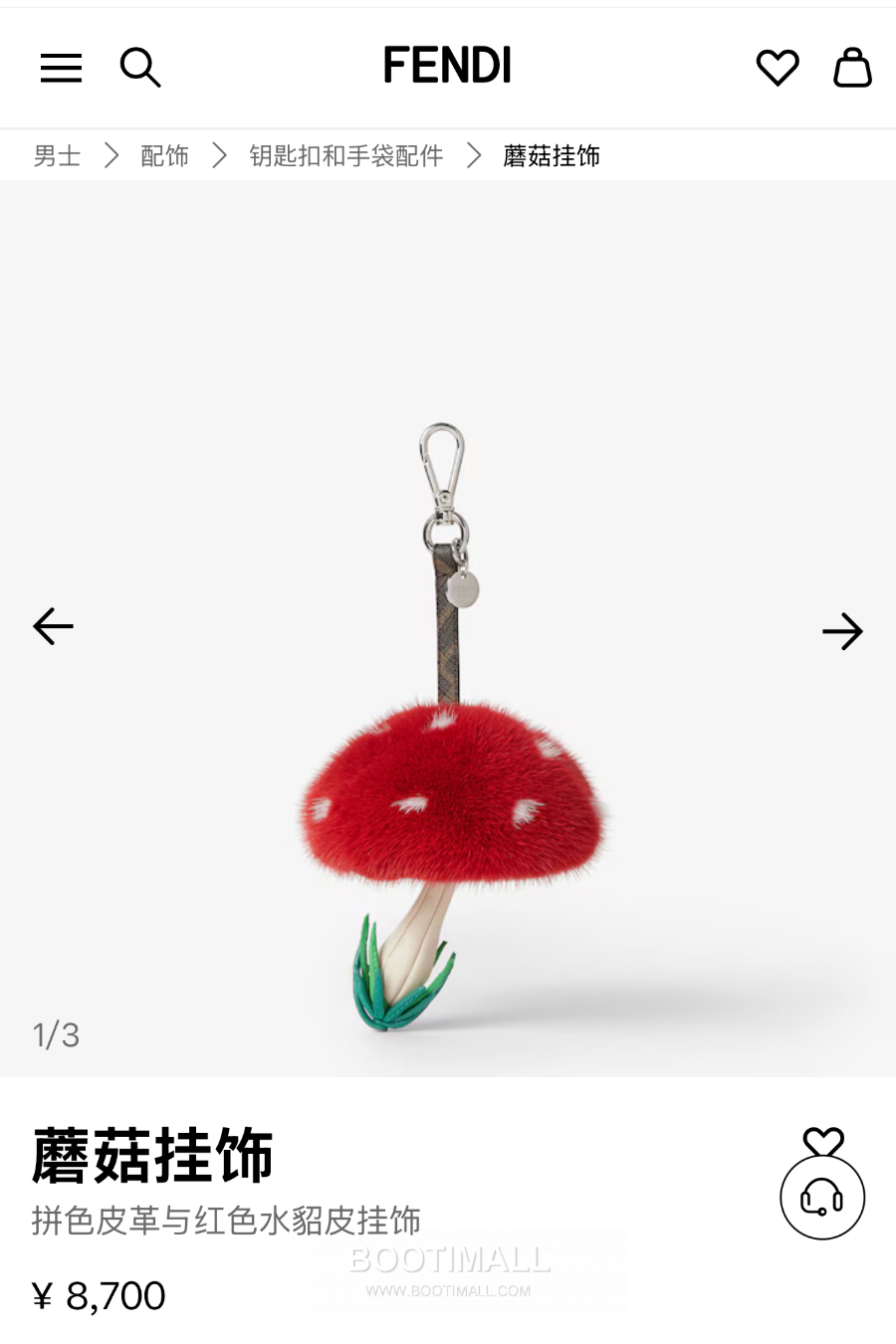Show next product image
896x1344 pixels.
point(842,631)
